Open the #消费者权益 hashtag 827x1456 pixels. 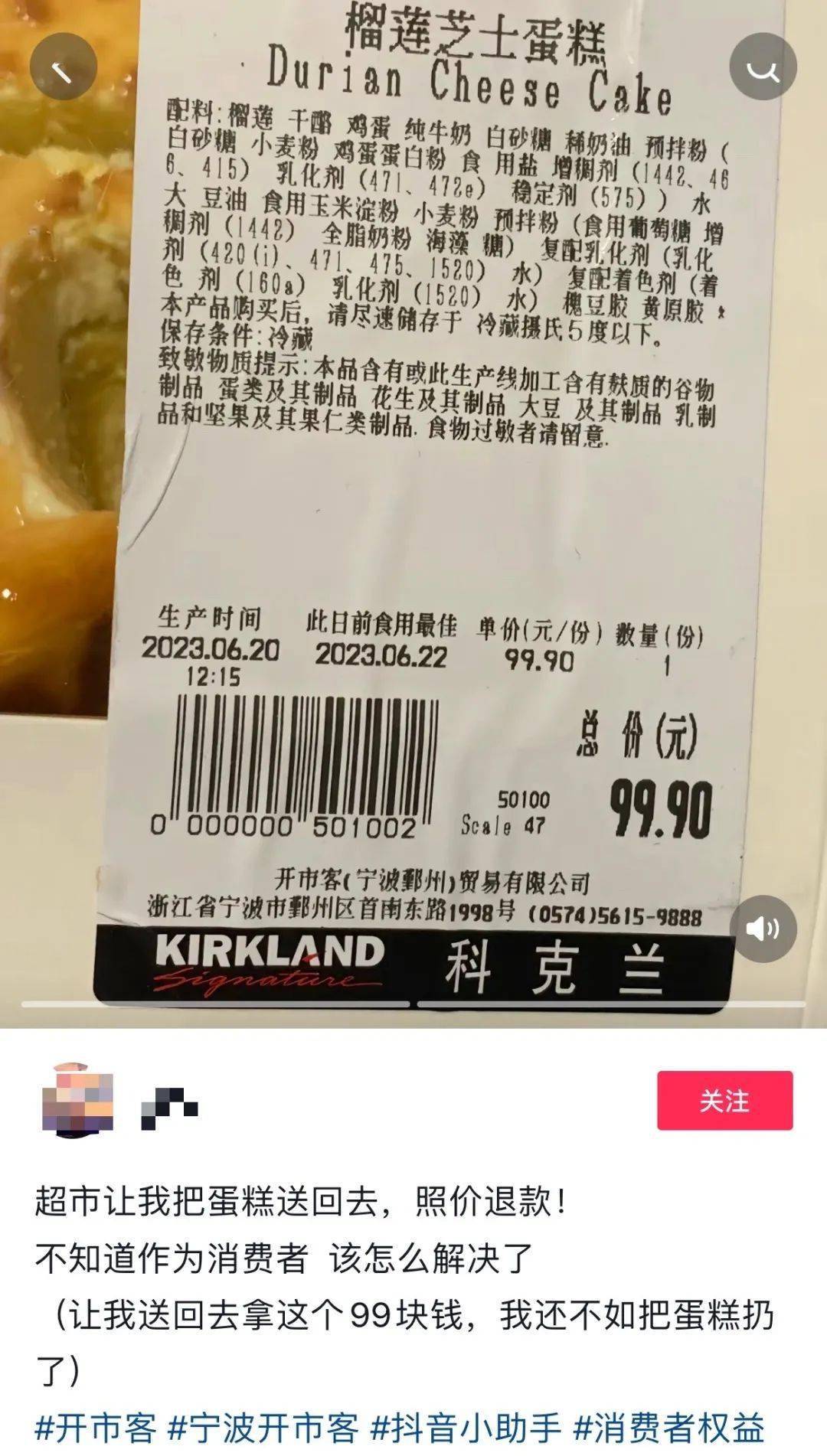[x=669, y=1428]
